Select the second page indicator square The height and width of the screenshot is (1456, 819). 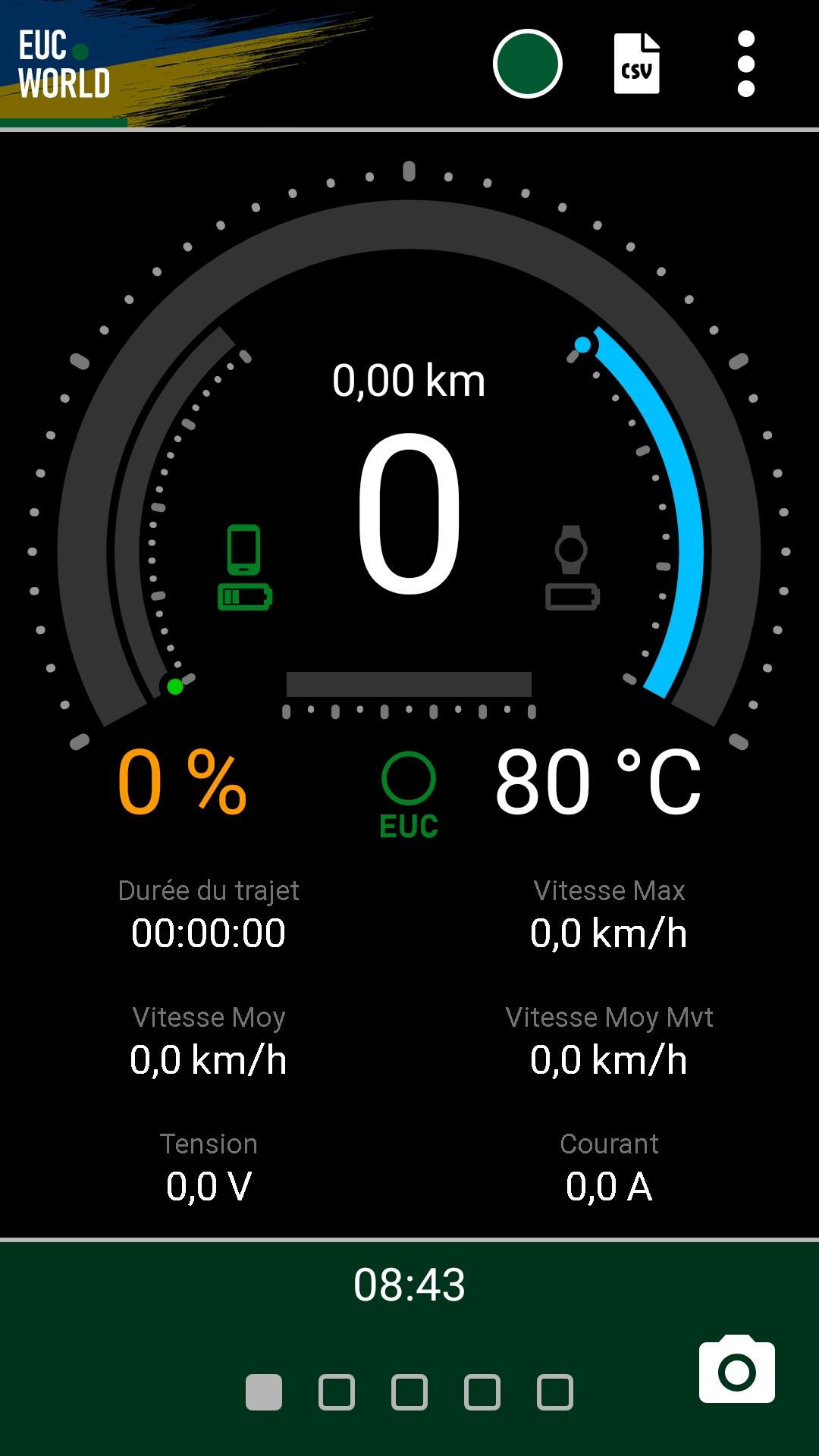click(x=337, y=1392)
